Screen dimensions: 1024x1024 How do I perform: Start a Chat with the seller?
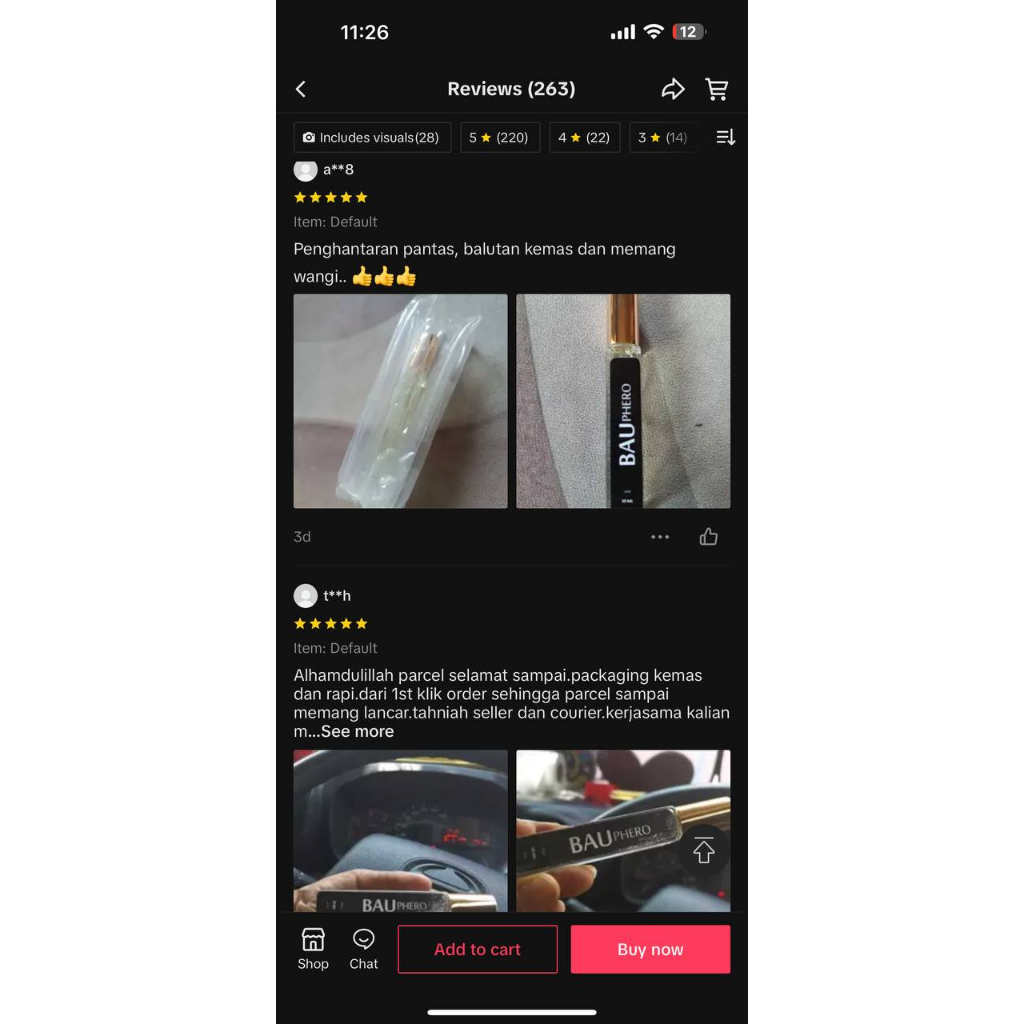pos(364,949)
